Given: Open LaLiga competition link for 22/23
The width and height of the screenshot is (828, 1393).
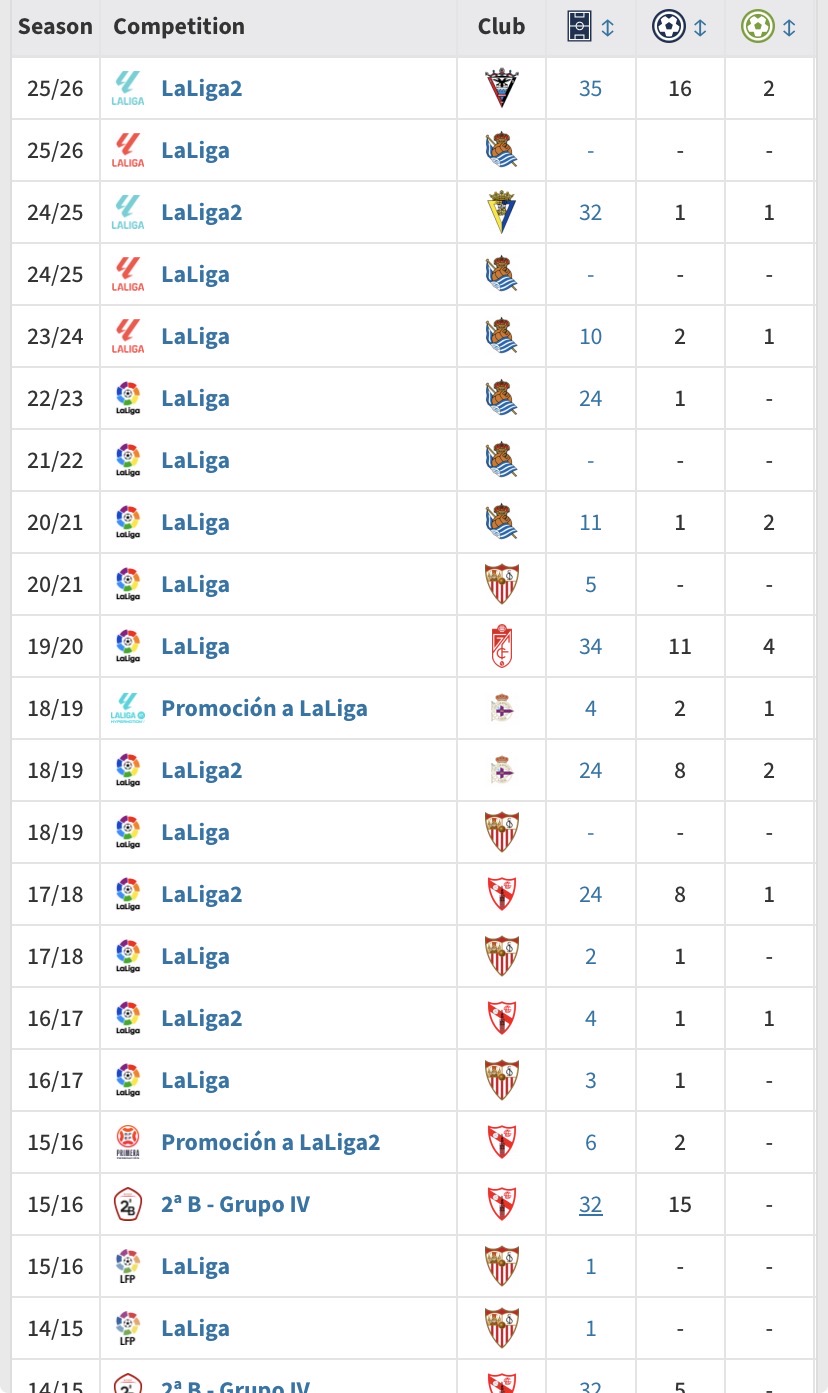Looking at the screenshot, I should click(x=195, y=399).
